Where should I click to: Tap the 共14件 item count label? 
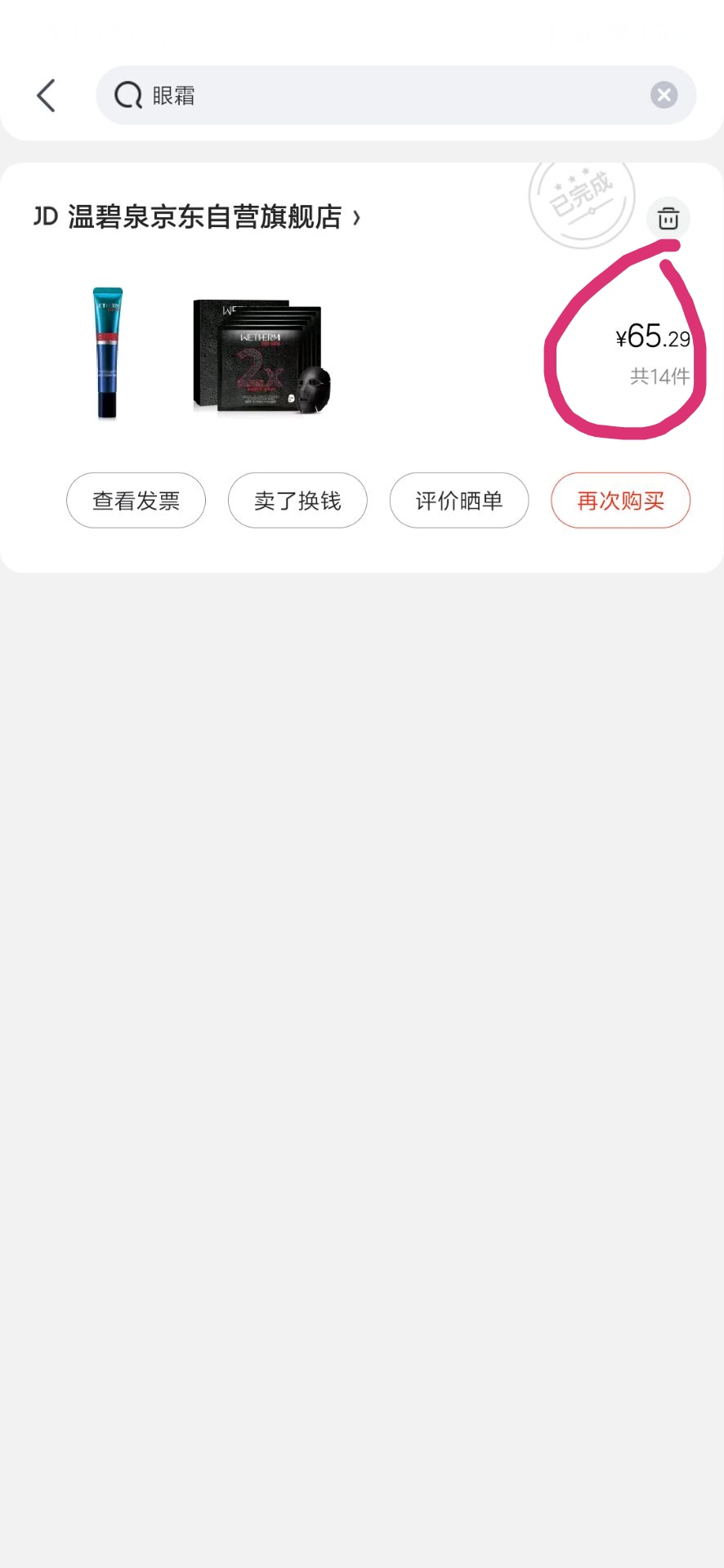pos(659,376)
